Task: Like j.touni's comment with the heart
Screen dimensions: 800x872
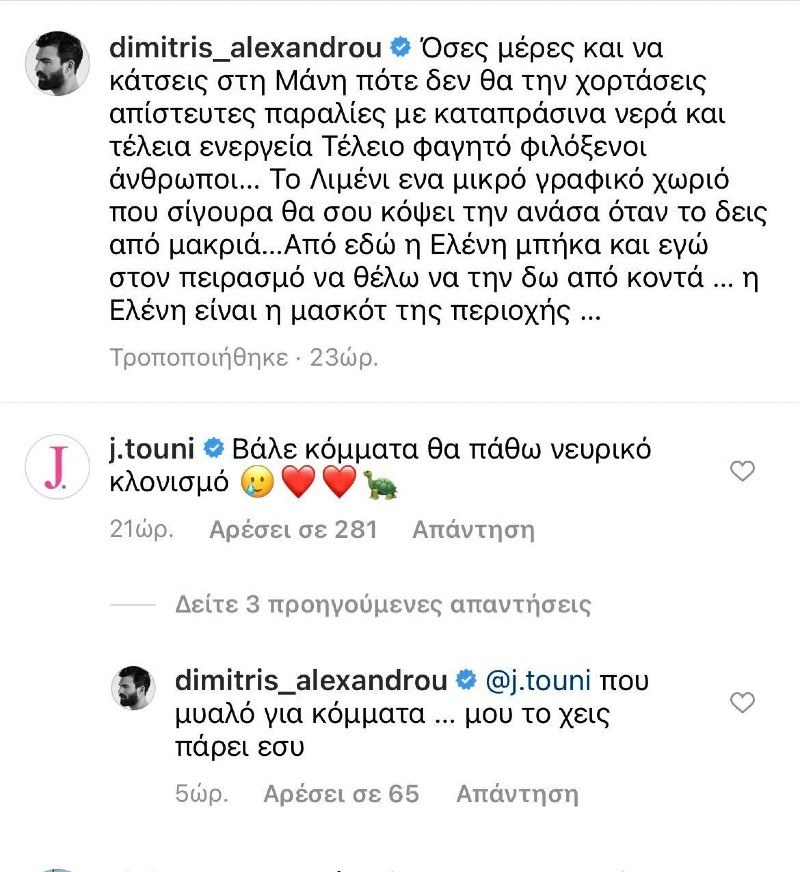Action: (x=742, y=470)
